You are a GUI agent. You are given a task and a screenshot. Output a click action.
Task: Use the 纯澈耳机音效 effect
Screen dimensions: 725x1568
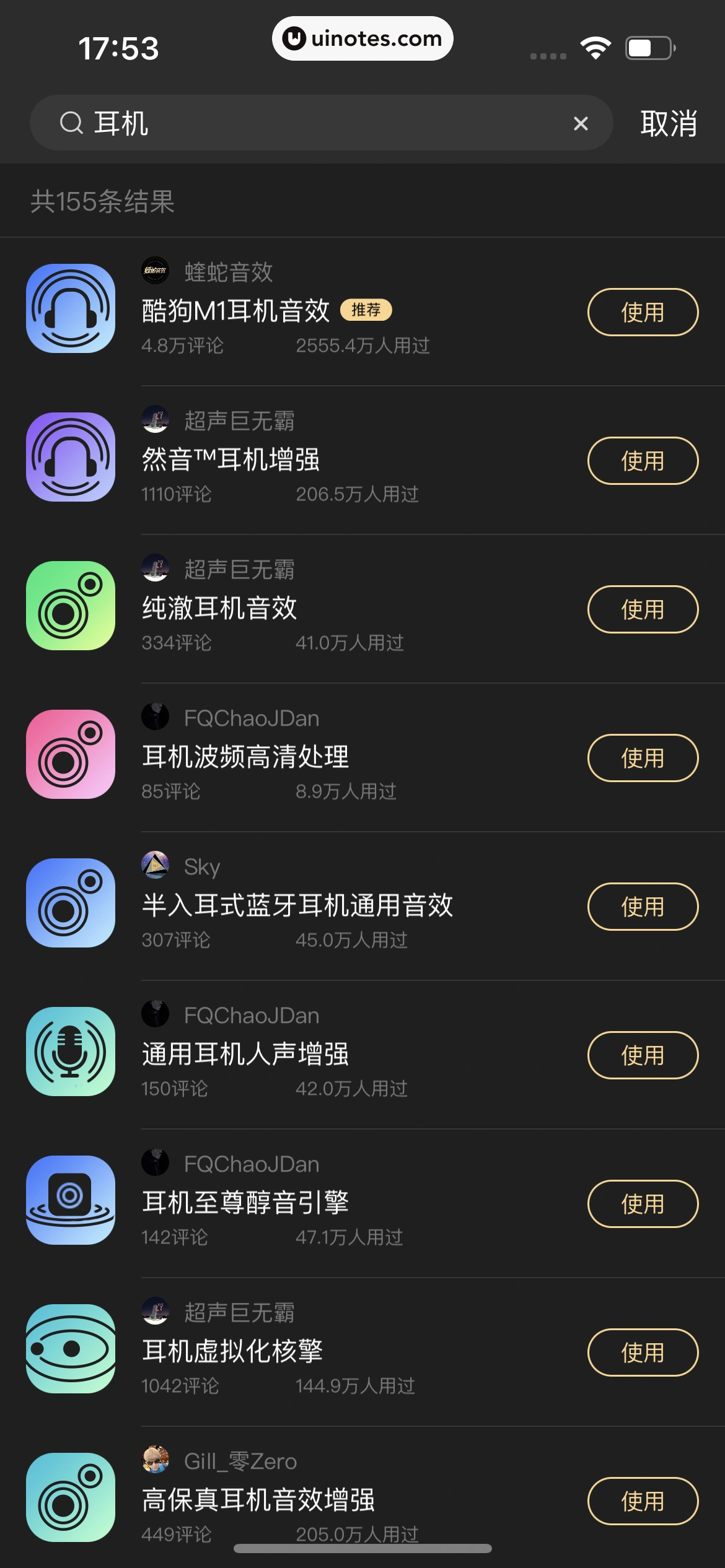point(643,609)
